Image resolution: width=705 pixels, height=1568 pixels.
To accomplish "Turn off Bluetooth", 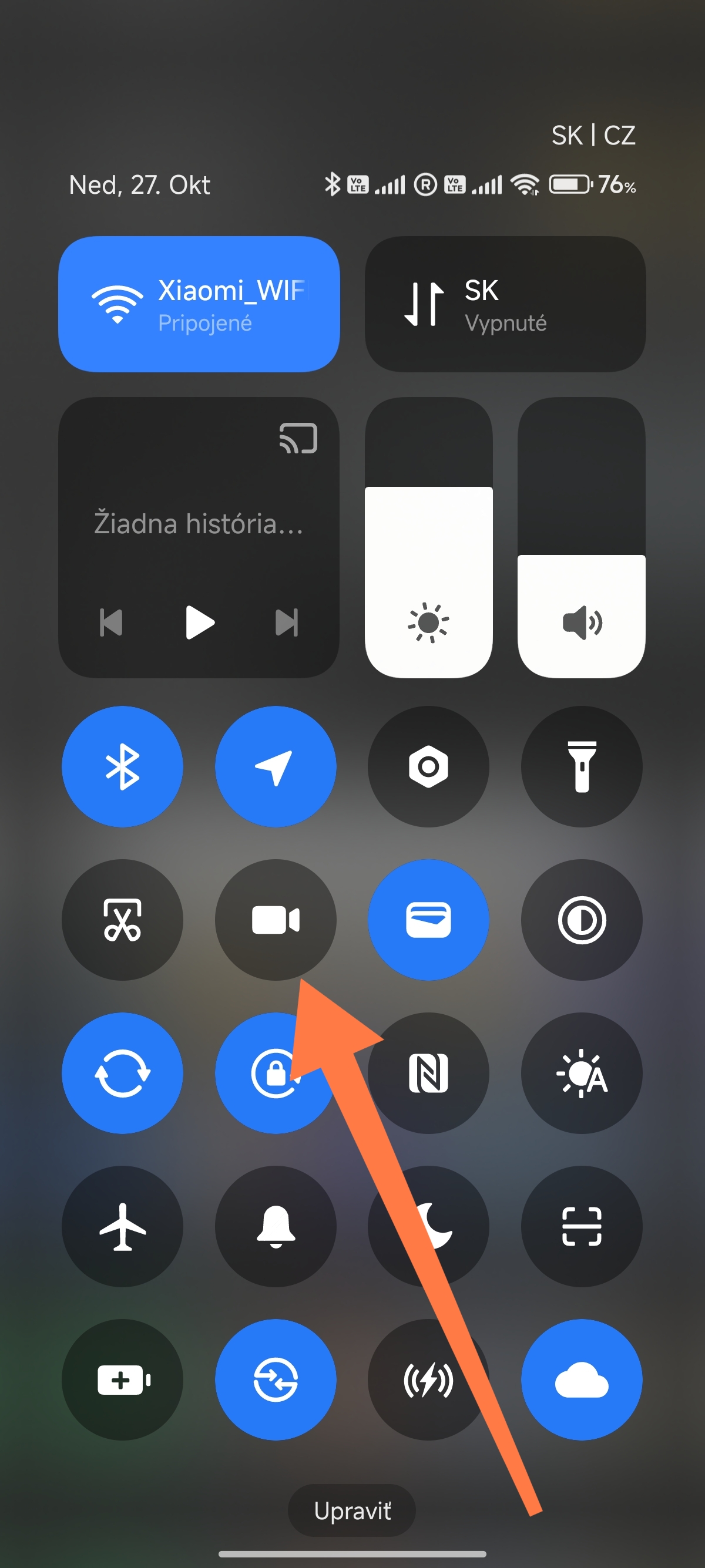I will (122, 766).
